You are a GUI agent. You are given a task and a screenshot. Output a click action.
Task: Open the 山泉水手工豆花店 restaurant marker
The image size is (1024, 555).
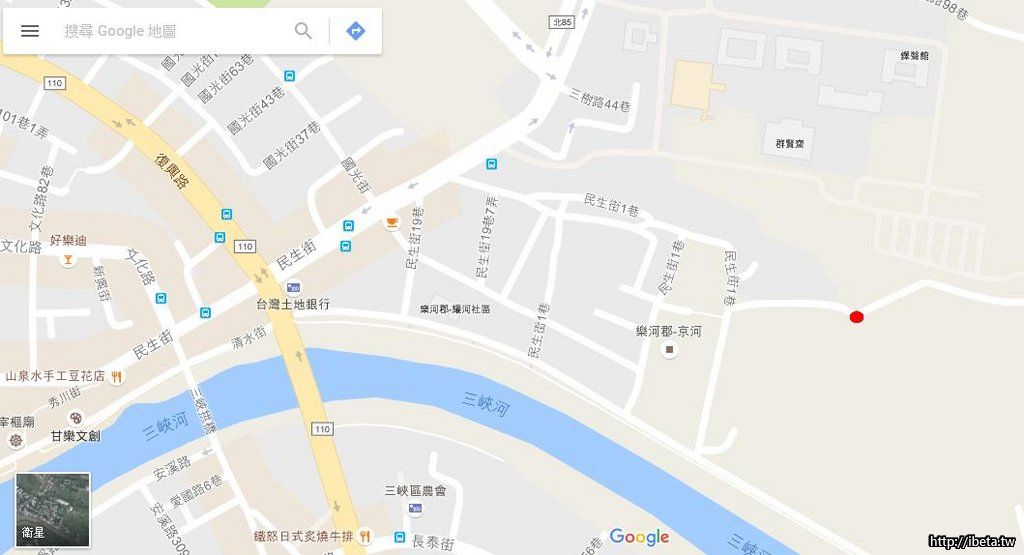click(x=117, y=377)
